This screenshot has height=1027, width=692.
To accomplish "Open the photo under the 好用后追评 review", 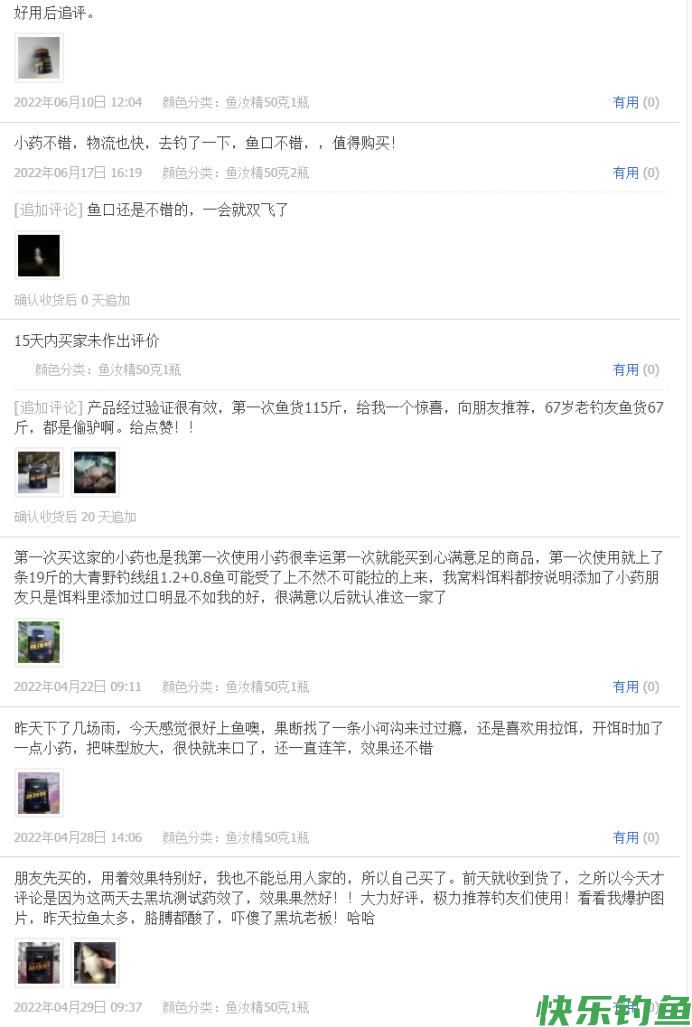I will coord(39,58).
